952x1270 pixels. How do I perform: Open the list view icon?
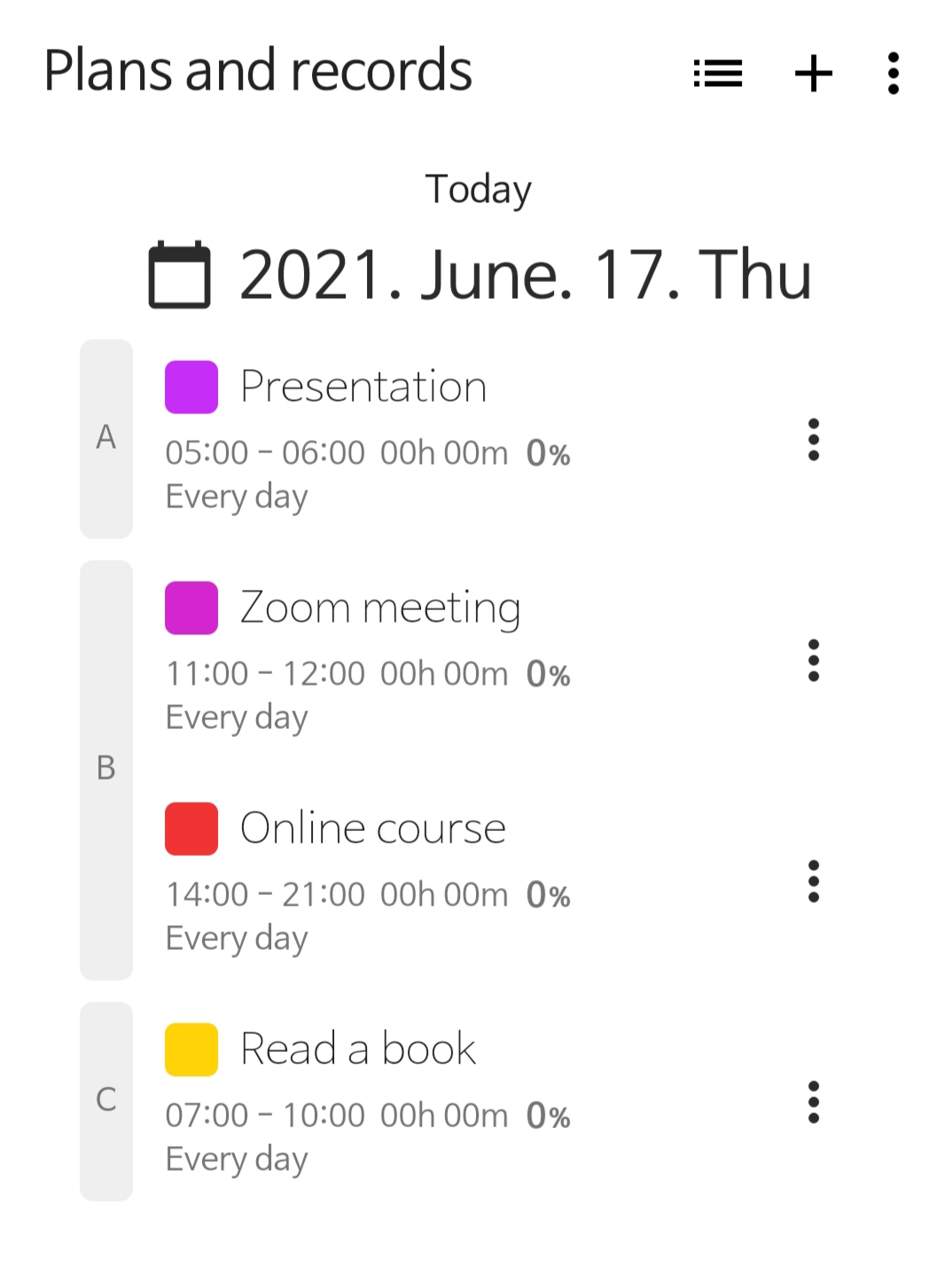716,73
